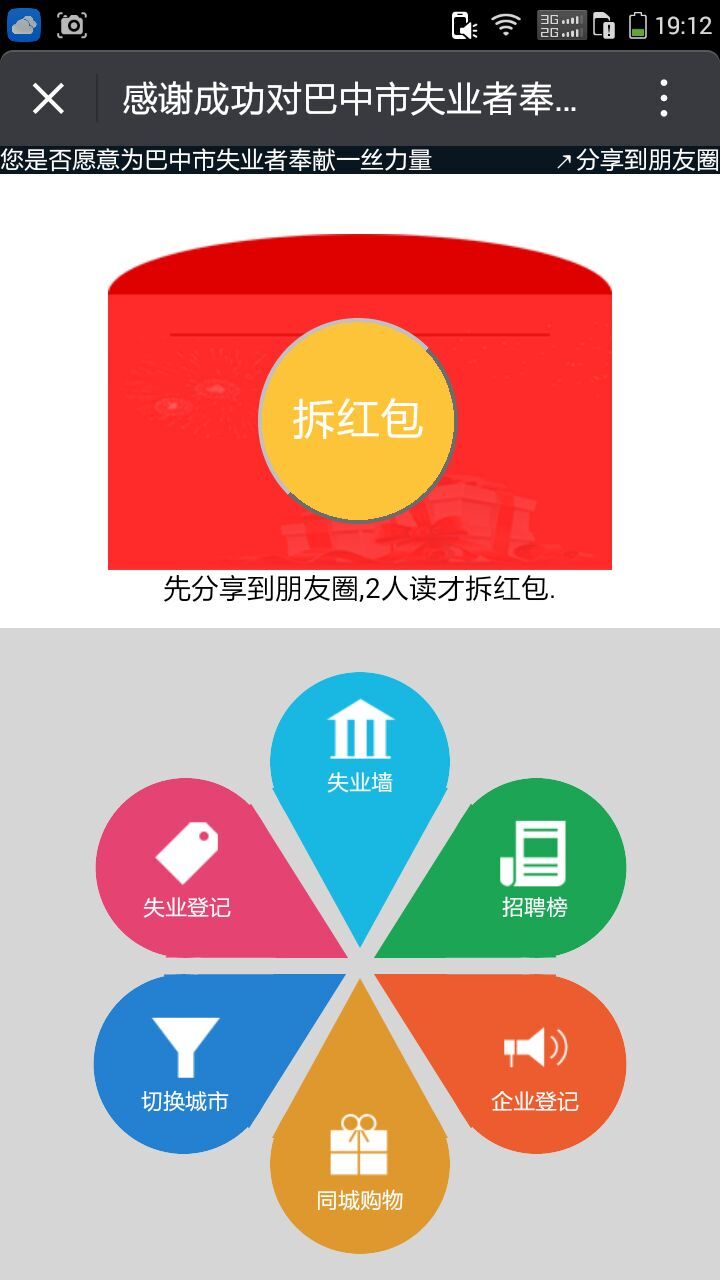The height and width of the screenshot is (1280, 720).
Task: Open the three-dot overflow menu
Action: coord(663,99)
